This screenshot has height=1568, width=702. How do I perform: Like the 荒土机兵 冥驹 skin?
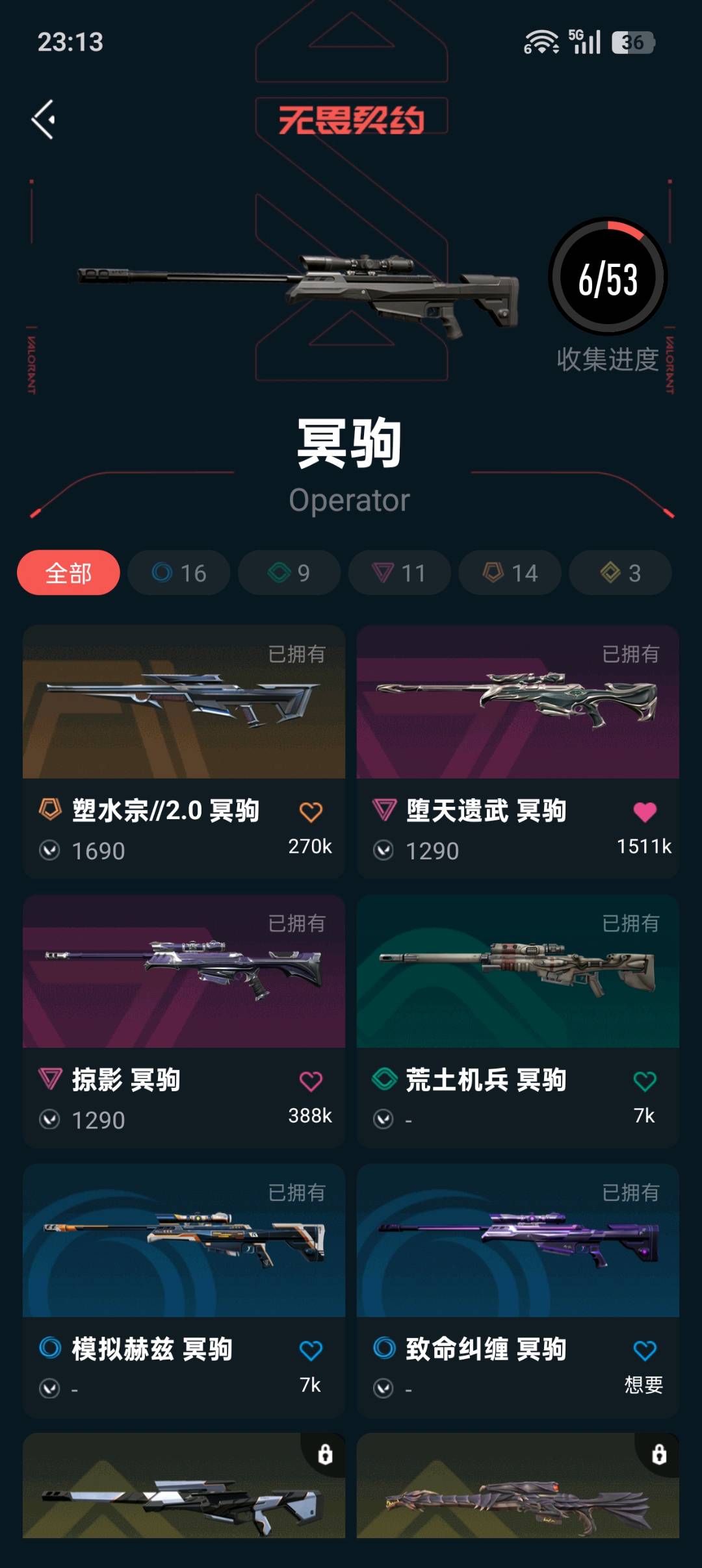pyautogui.click(x=645, y=1081)
